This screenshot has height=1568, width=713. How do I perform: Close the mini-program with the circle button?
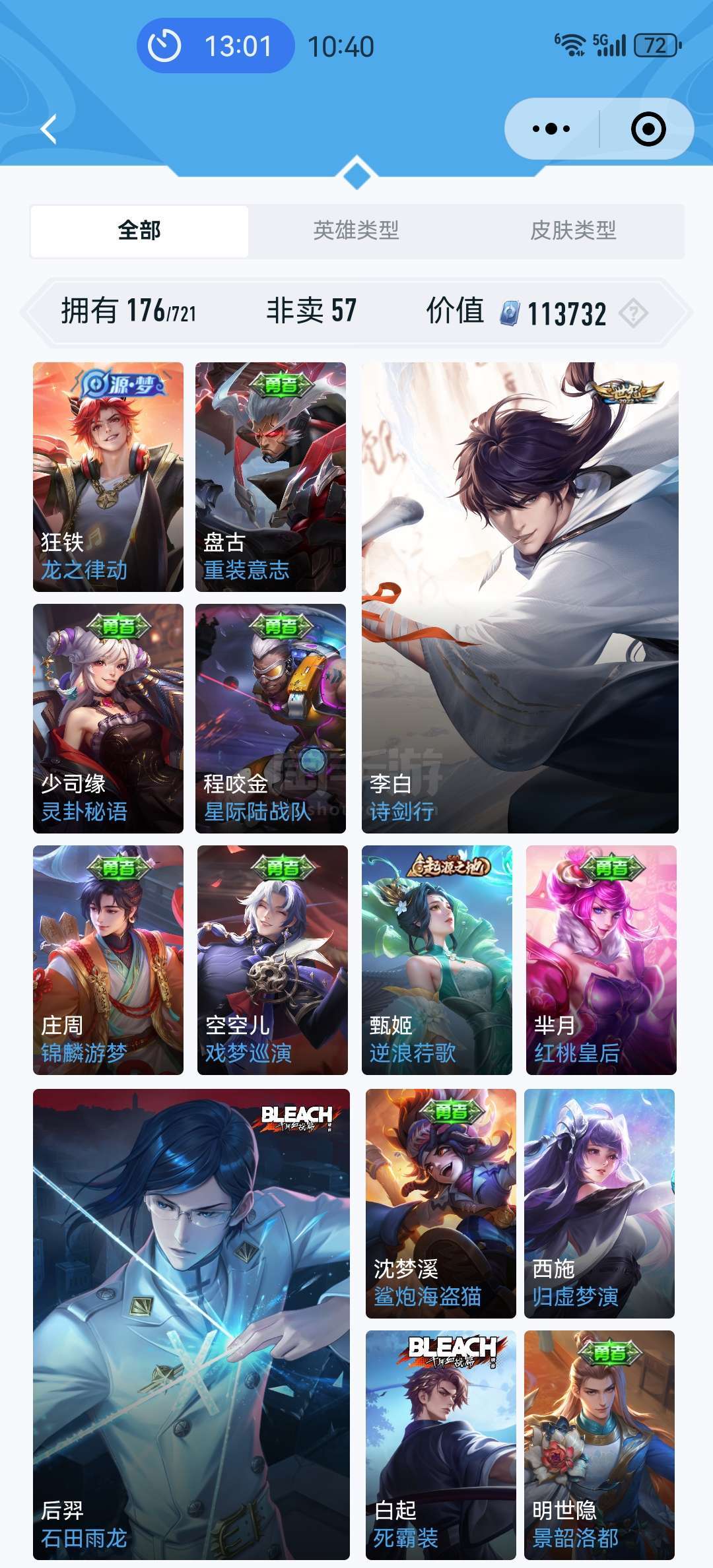pos(648,129)
